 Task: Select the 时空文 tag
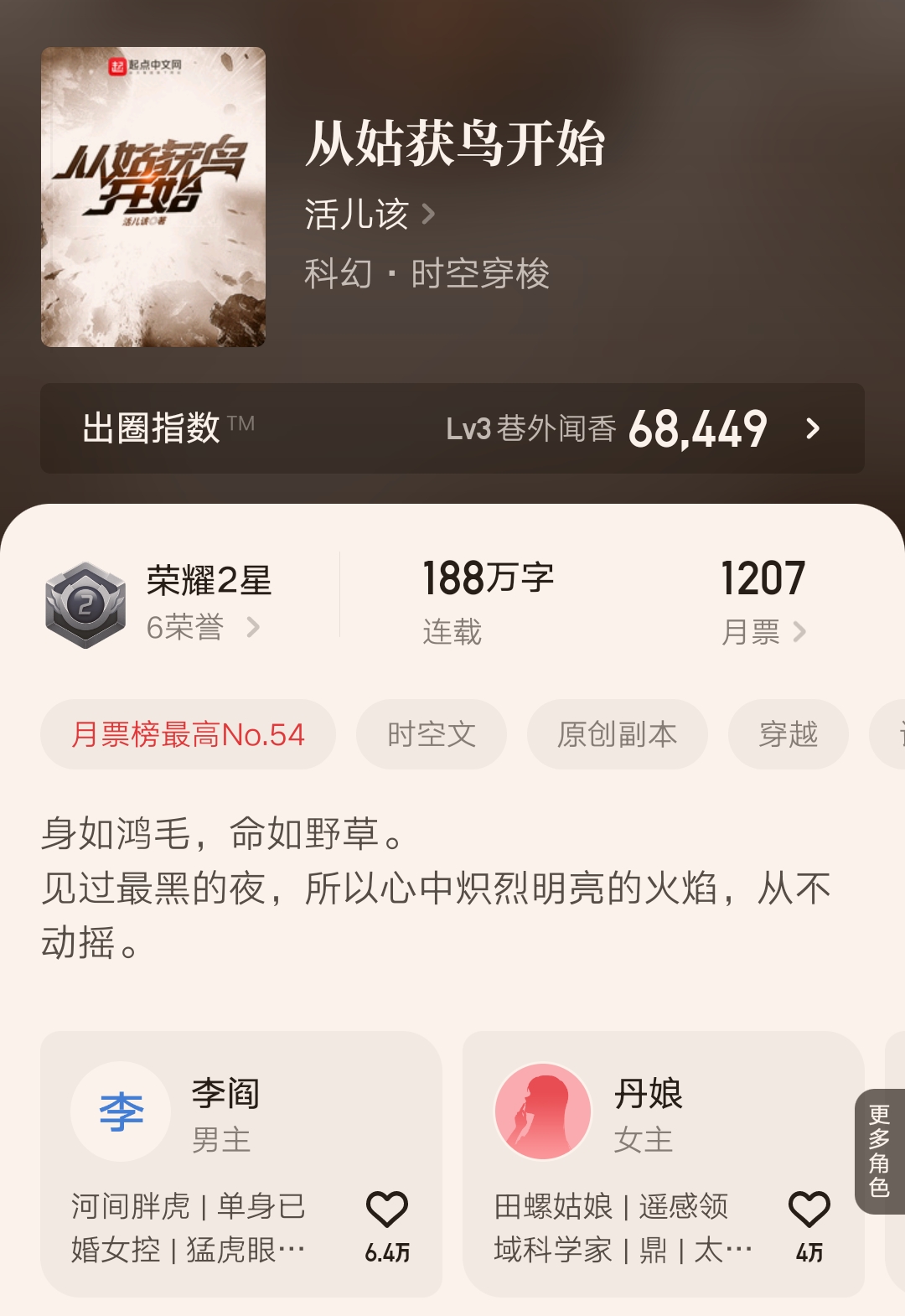tap(432, 735)
